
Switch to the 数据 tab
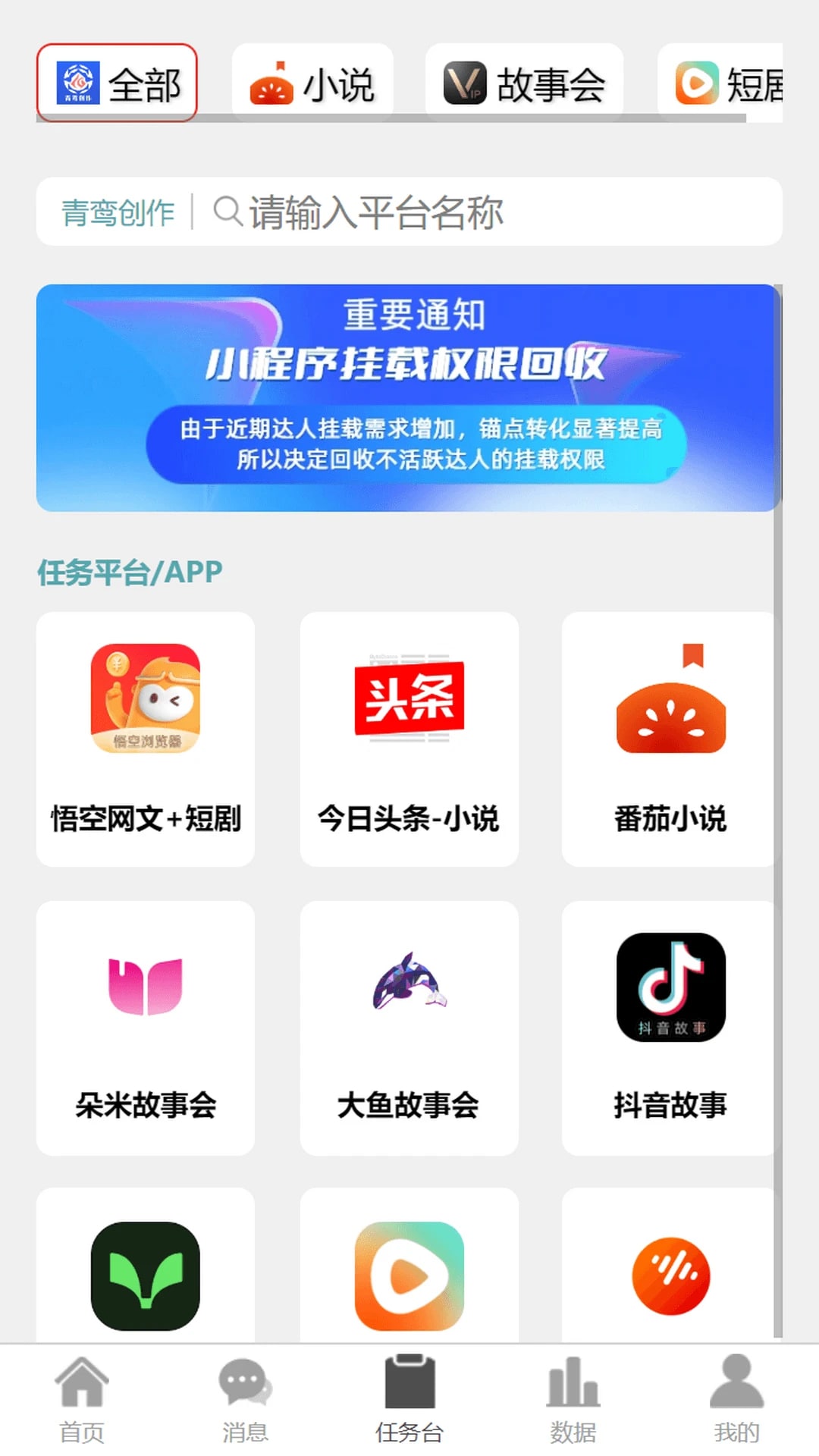point(573,1400)
